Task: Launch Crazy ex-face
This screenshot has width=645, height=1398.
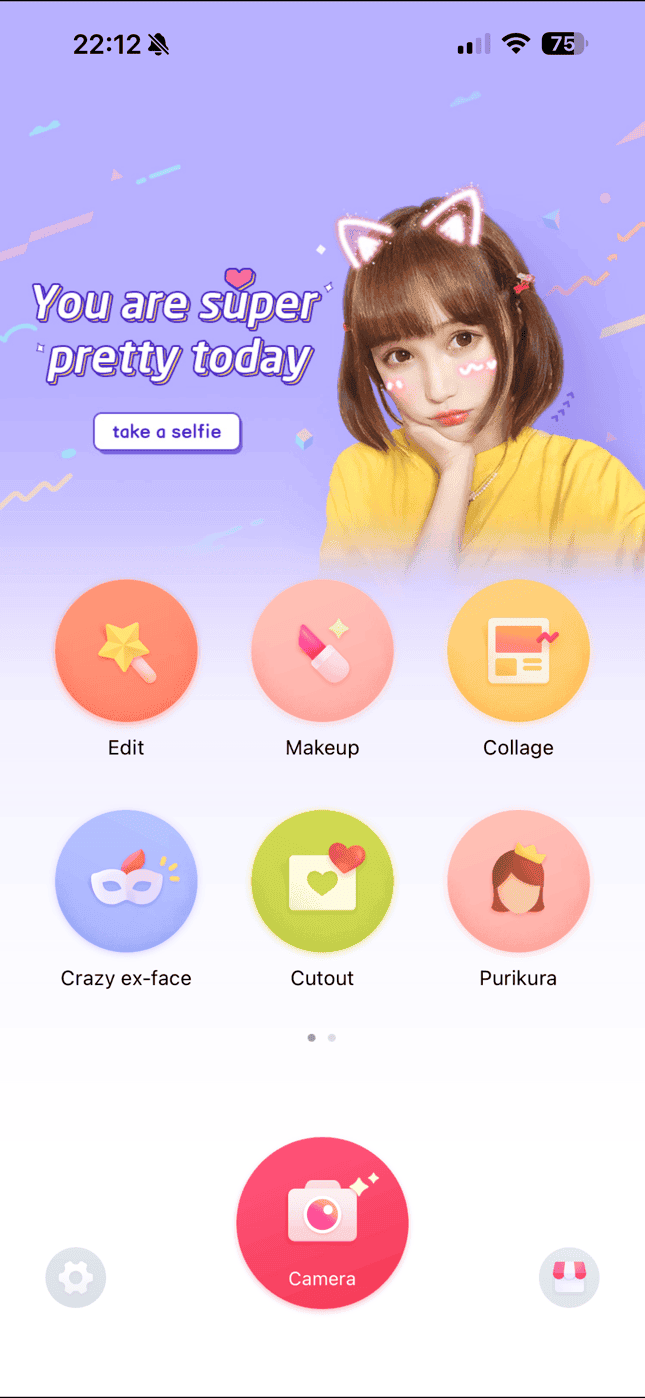Action: (126, 881)
